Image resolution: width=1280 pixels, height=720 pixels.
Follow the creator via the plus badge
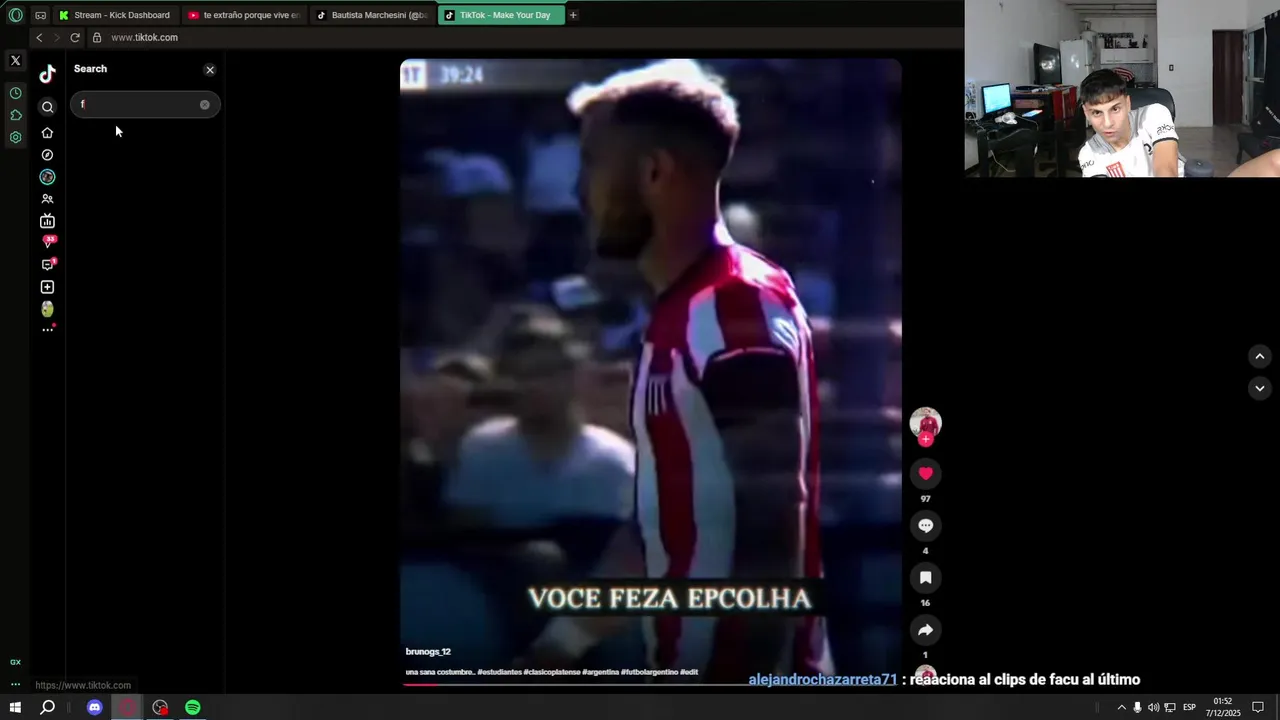click(x=925, y=440)
